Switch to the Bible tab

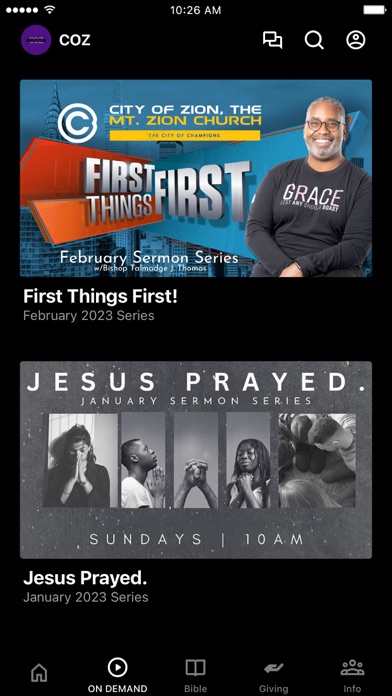coord(195,675)
